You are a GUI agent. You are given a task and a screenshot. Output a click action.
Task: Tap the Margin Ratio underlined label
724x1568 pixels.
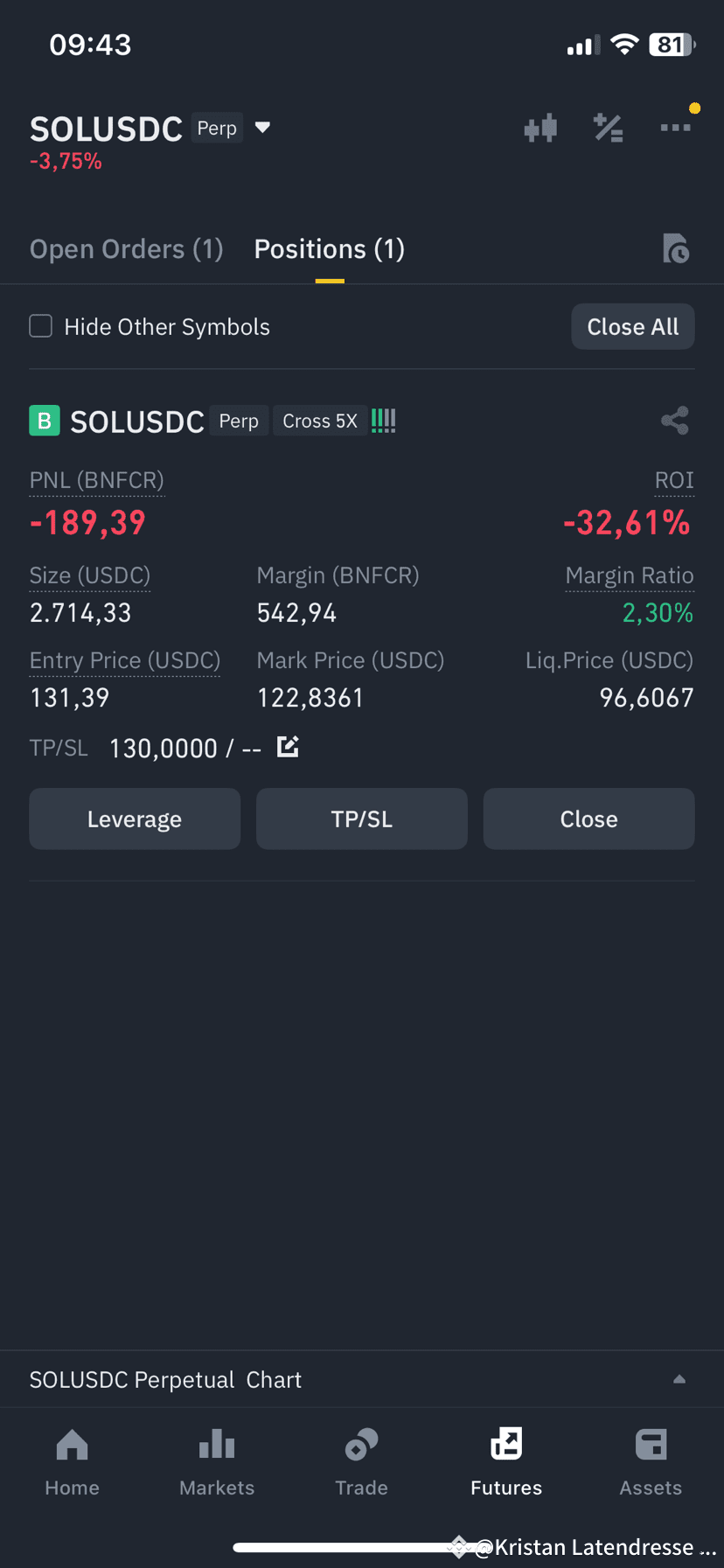click(x=630, y=575)
